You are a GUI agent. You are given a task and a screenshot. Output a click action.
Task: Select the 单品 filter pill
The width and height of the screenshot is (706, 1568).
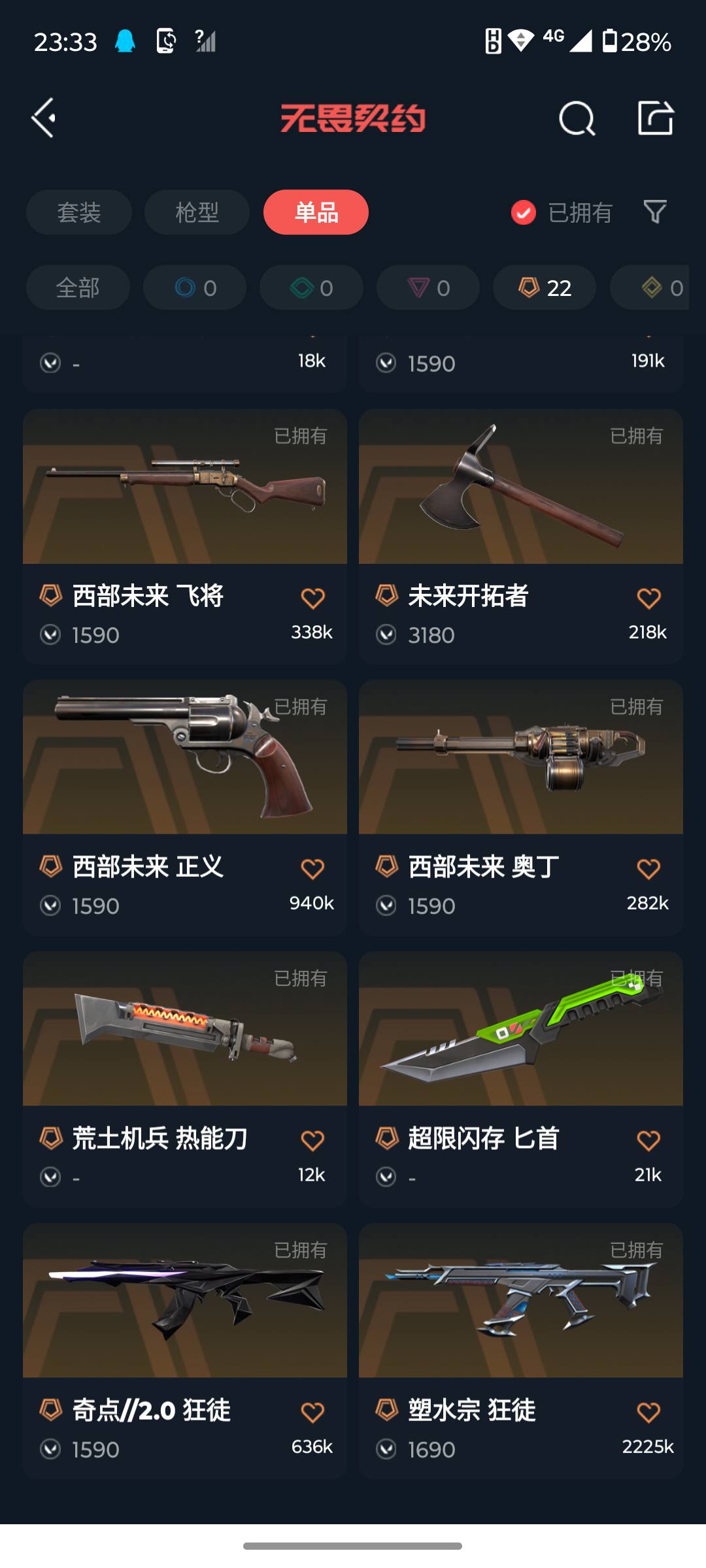click(x=316, y=212)
